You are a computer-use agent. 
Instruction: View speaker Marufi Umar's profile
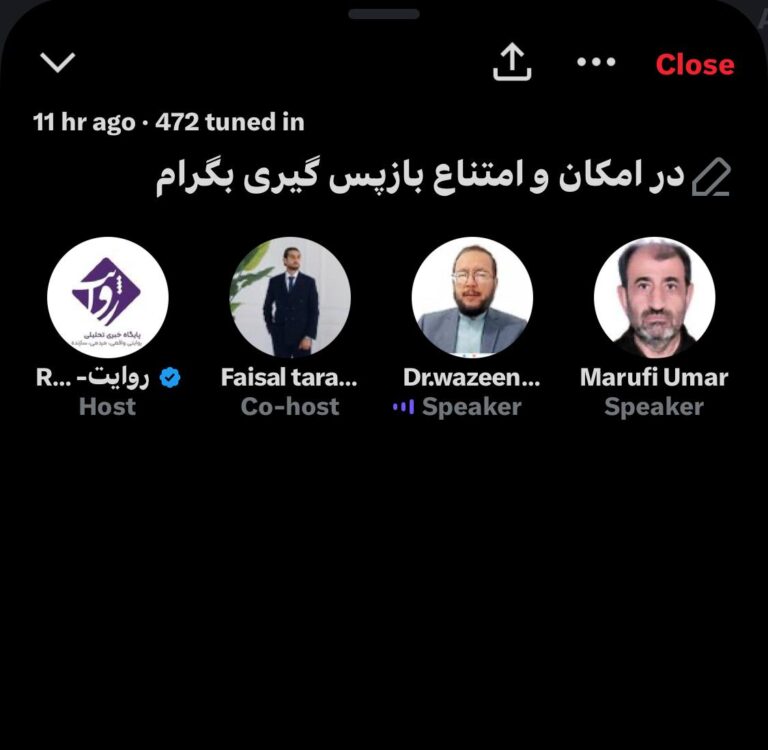click(654, 297)
